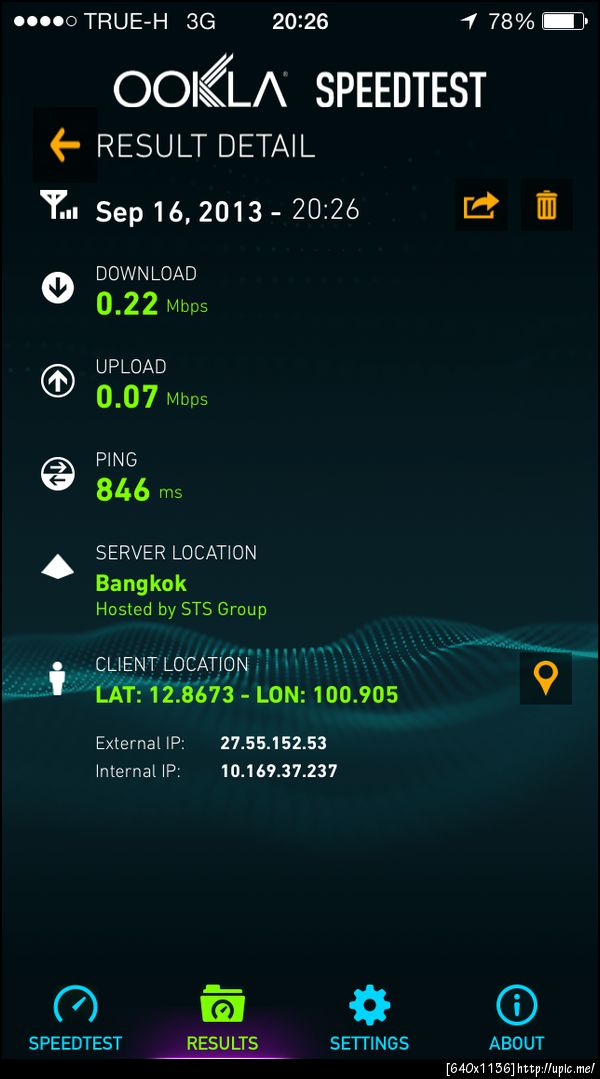Image resolution: width=600 pixels, height=1079 pixels.
Task: Share this speed test result
Action: tap(481, 206)
